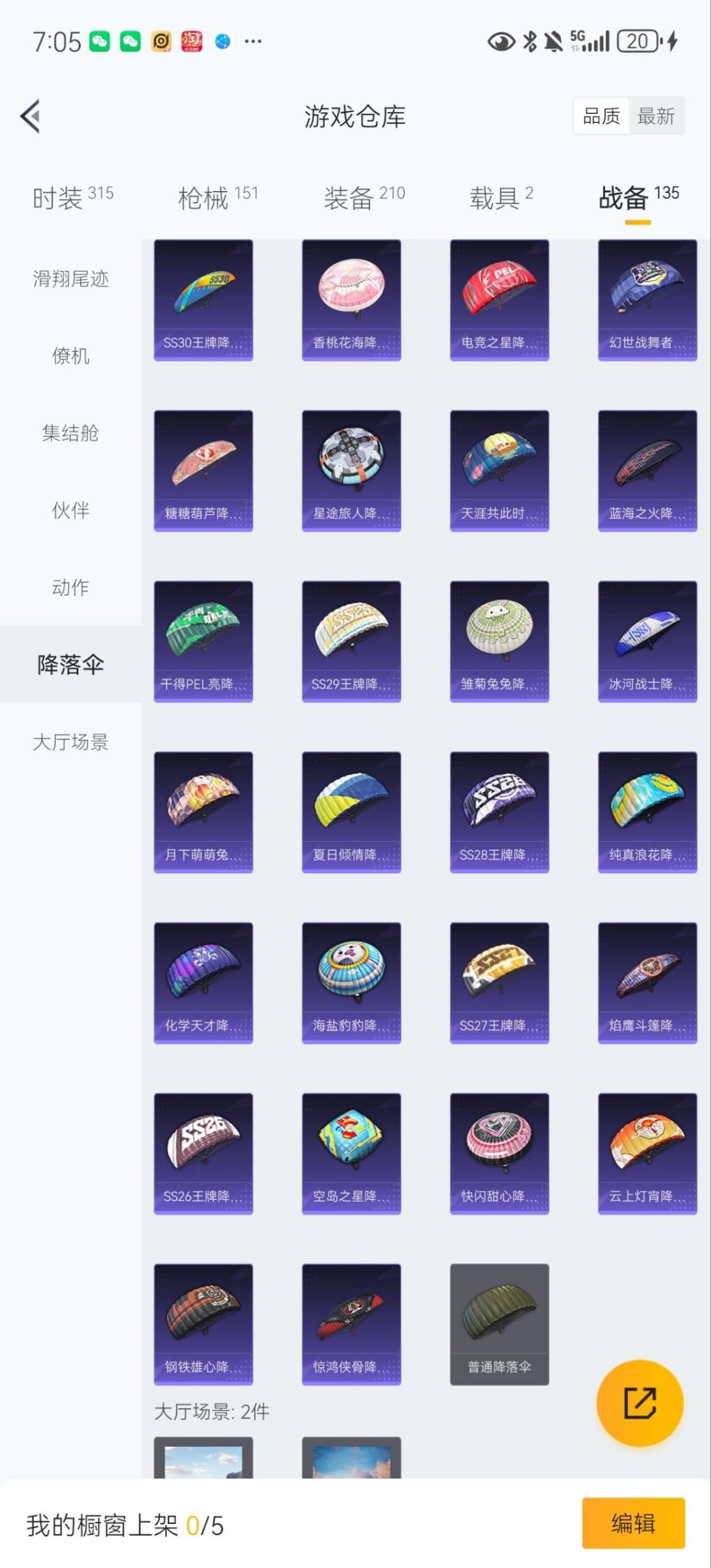Tap the Bluetooth status icon
The width and height of the screenshot is (711, 1568).
[x=529, y=41]
